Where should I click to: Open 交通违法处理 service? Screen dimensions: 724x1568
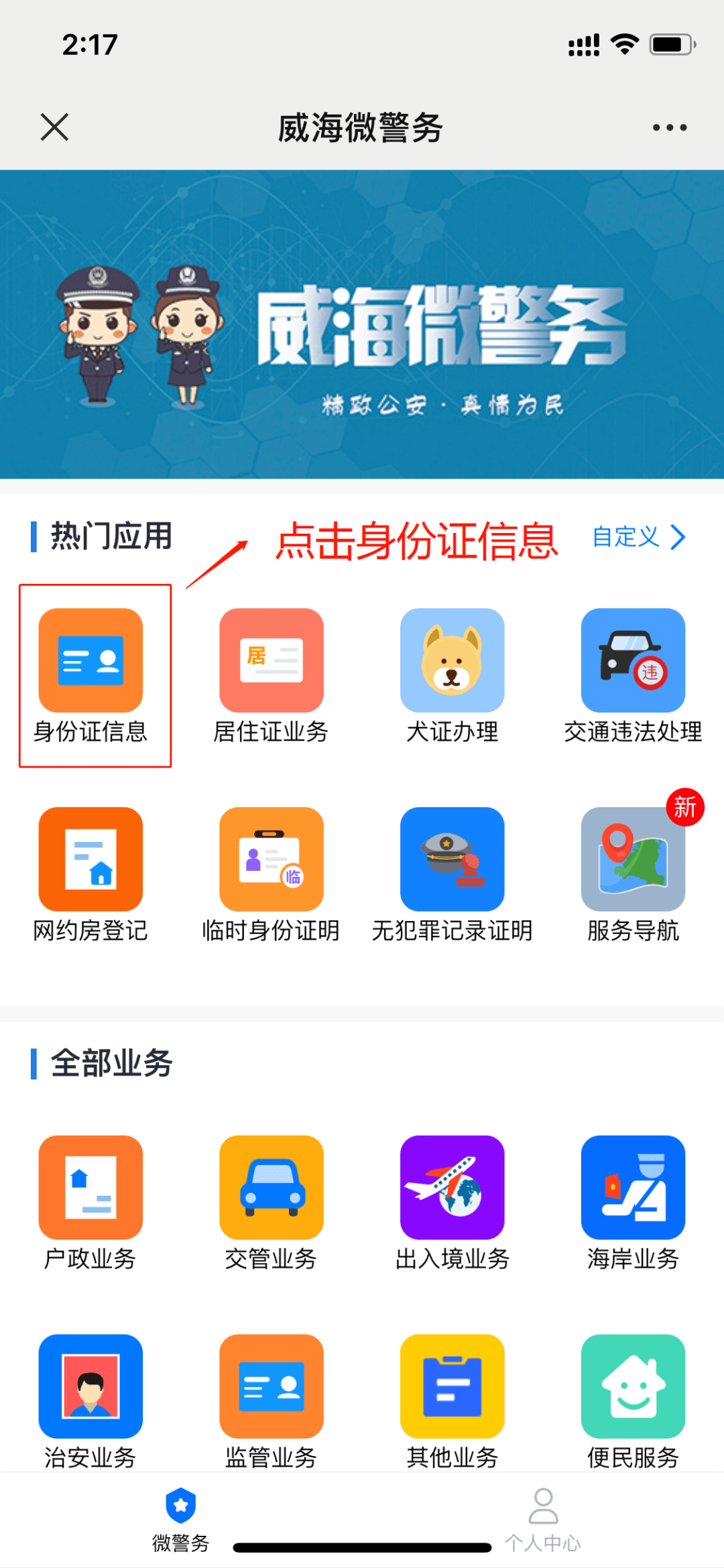tap(633, 660)
